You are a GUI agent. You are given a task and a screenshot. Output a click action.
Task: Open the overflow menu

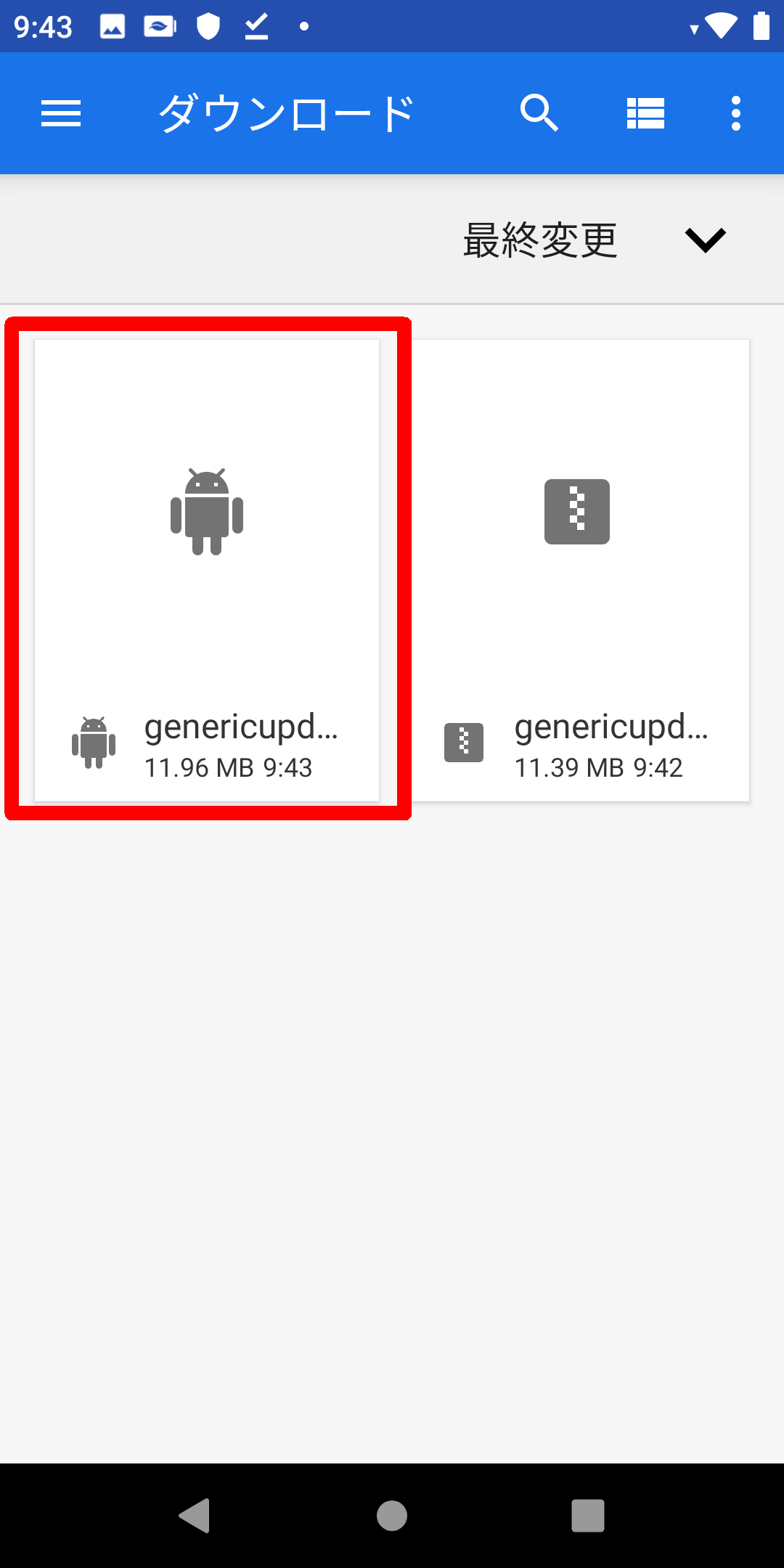[x=736, y=114]
